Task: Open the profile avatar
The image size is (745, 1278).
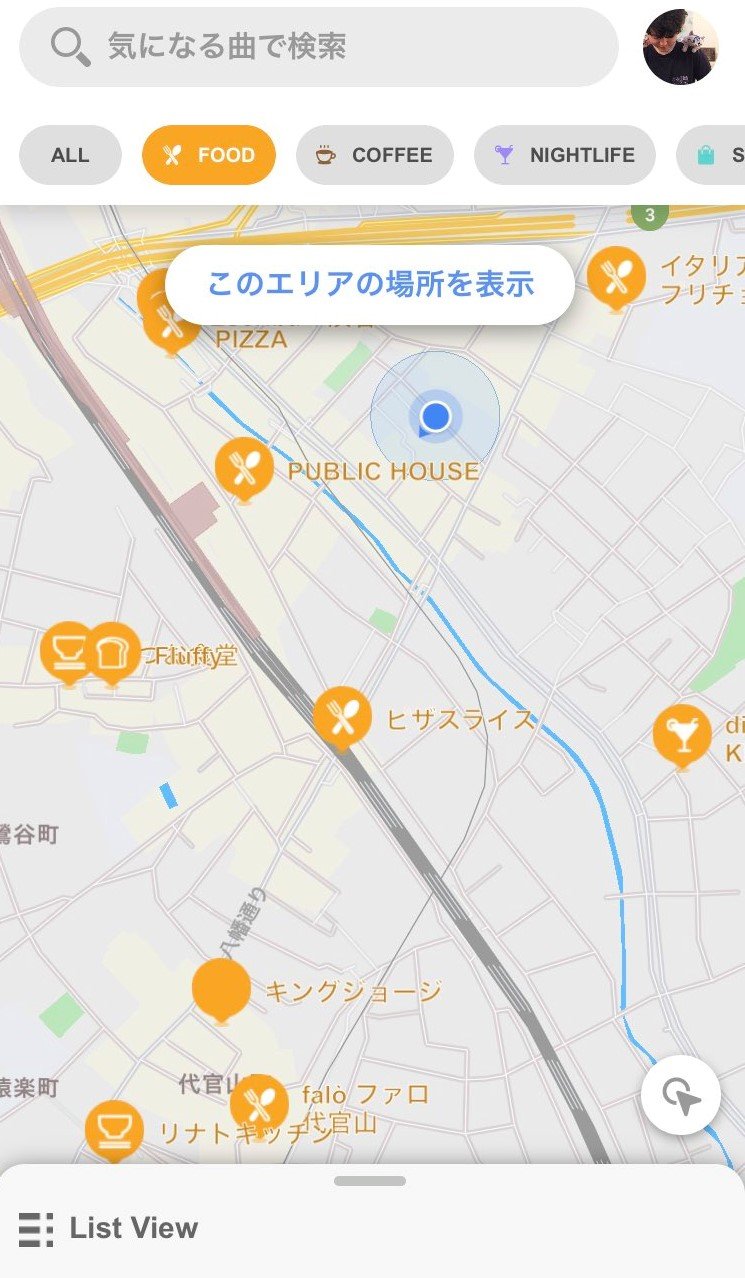Action: tap(680, 47)
